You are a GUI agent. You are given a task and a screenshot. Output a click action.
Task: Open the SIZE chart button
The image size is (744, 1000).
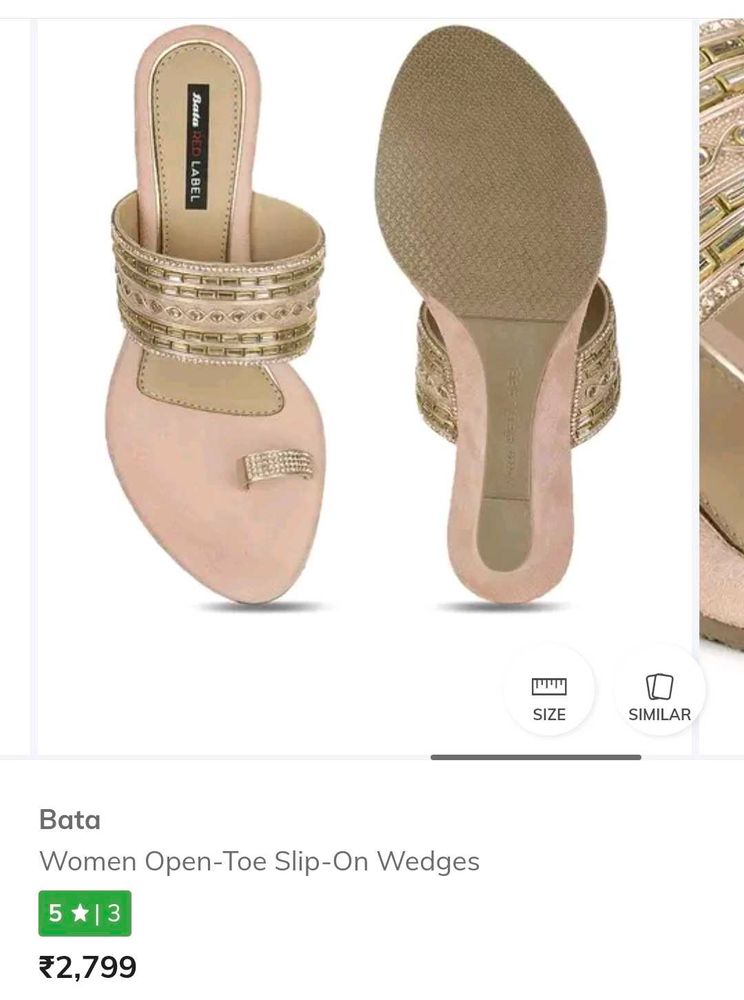click(x=548, y=697)
